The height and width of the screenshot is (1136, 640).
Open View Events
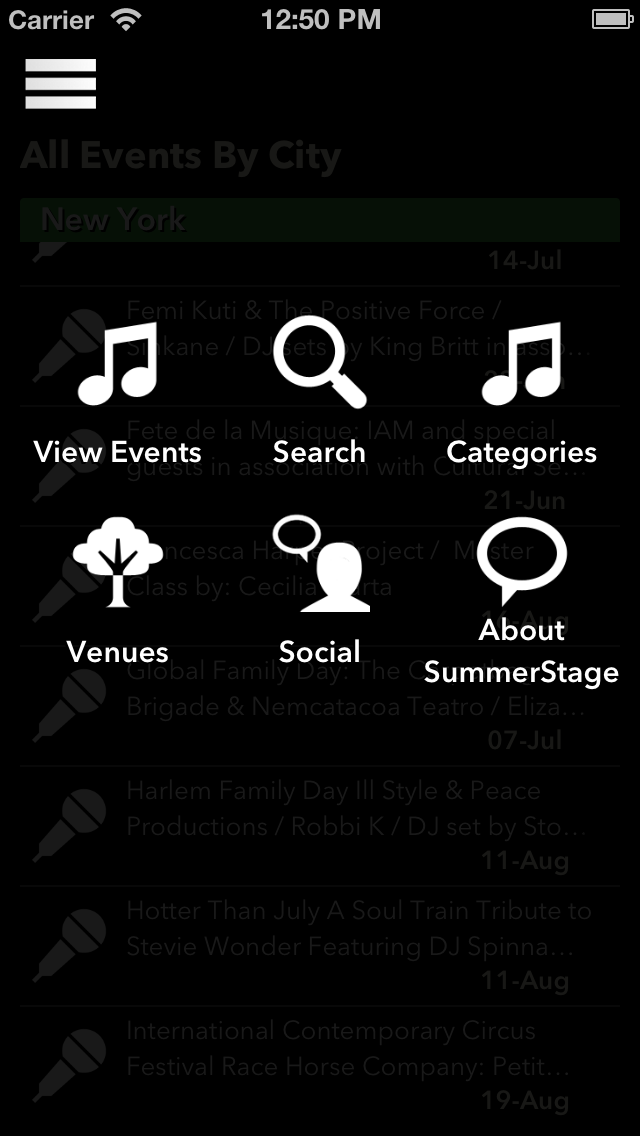point(117,393)
